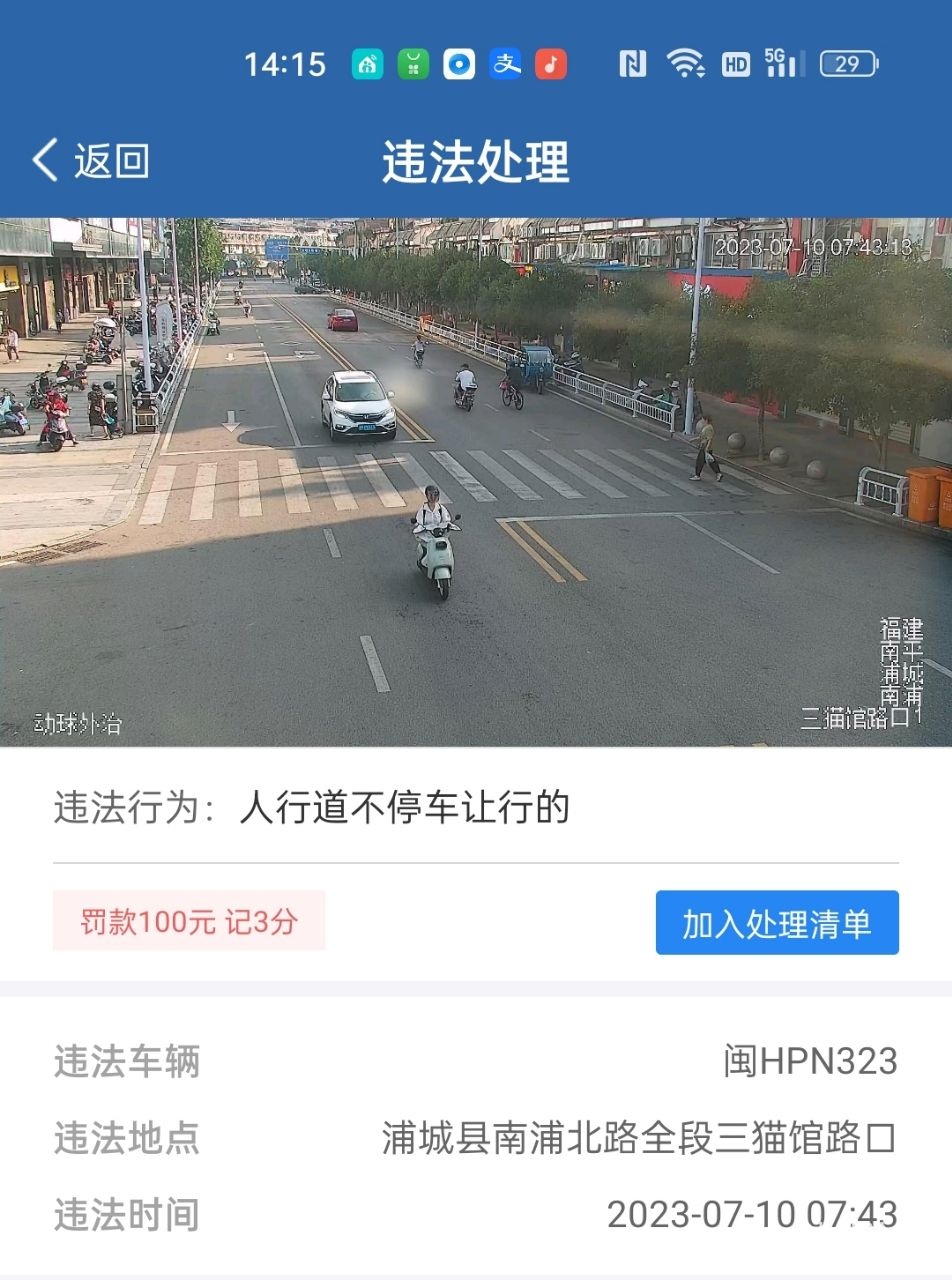Open the violation evidence photo
Viewport: 952px width, 1280px height.
[x=476, y=482]
